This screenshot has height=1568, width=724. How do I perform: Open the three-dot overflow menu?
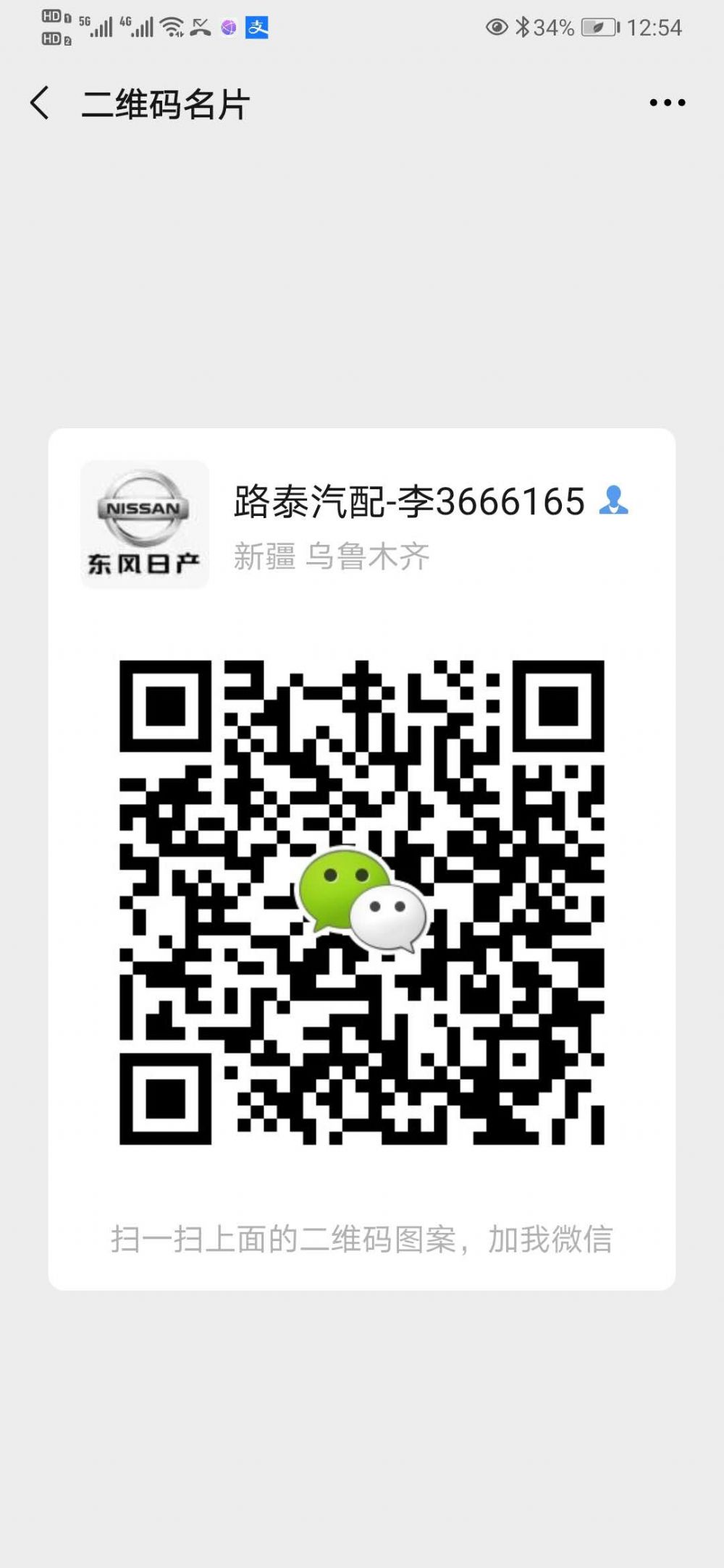pos(667,103)
